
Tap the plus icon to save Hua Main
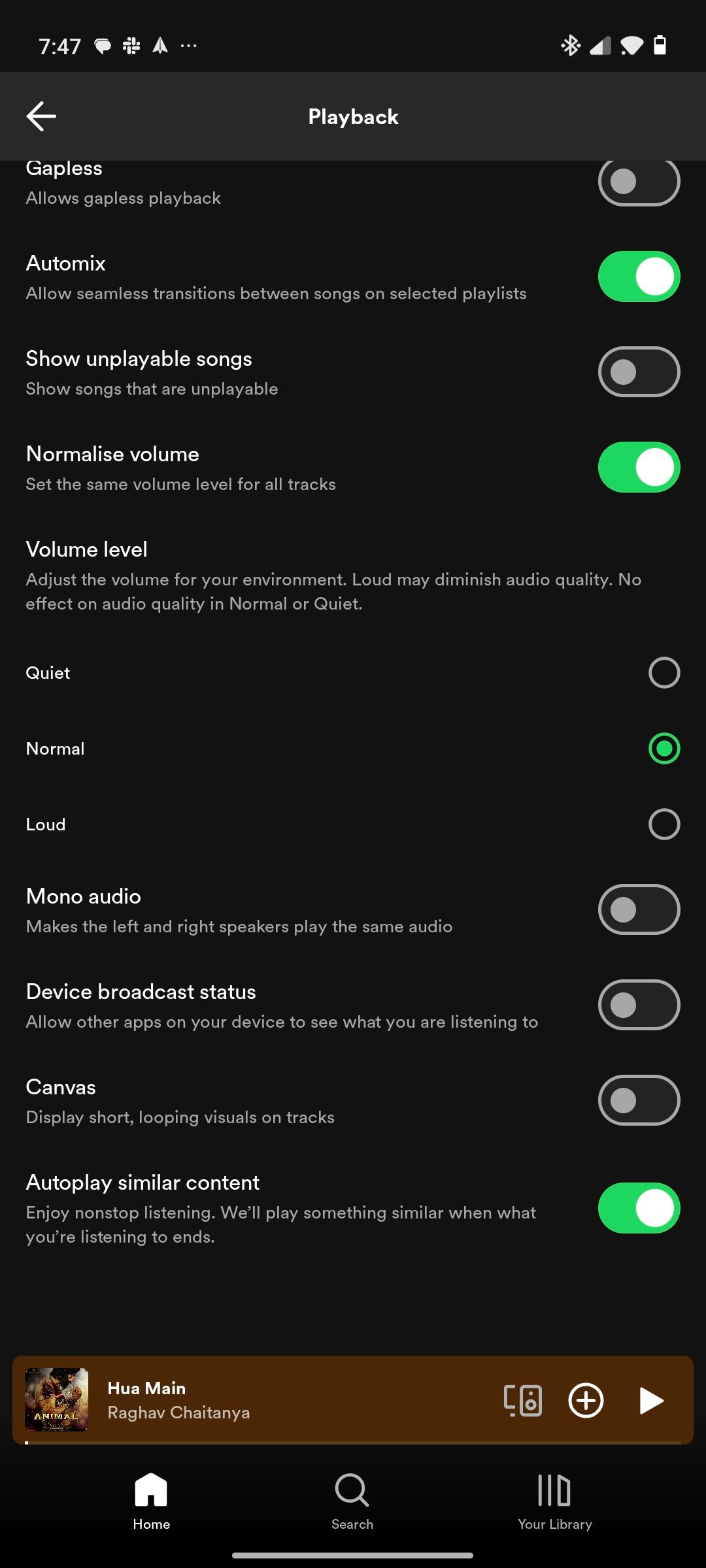point(586,1401)
